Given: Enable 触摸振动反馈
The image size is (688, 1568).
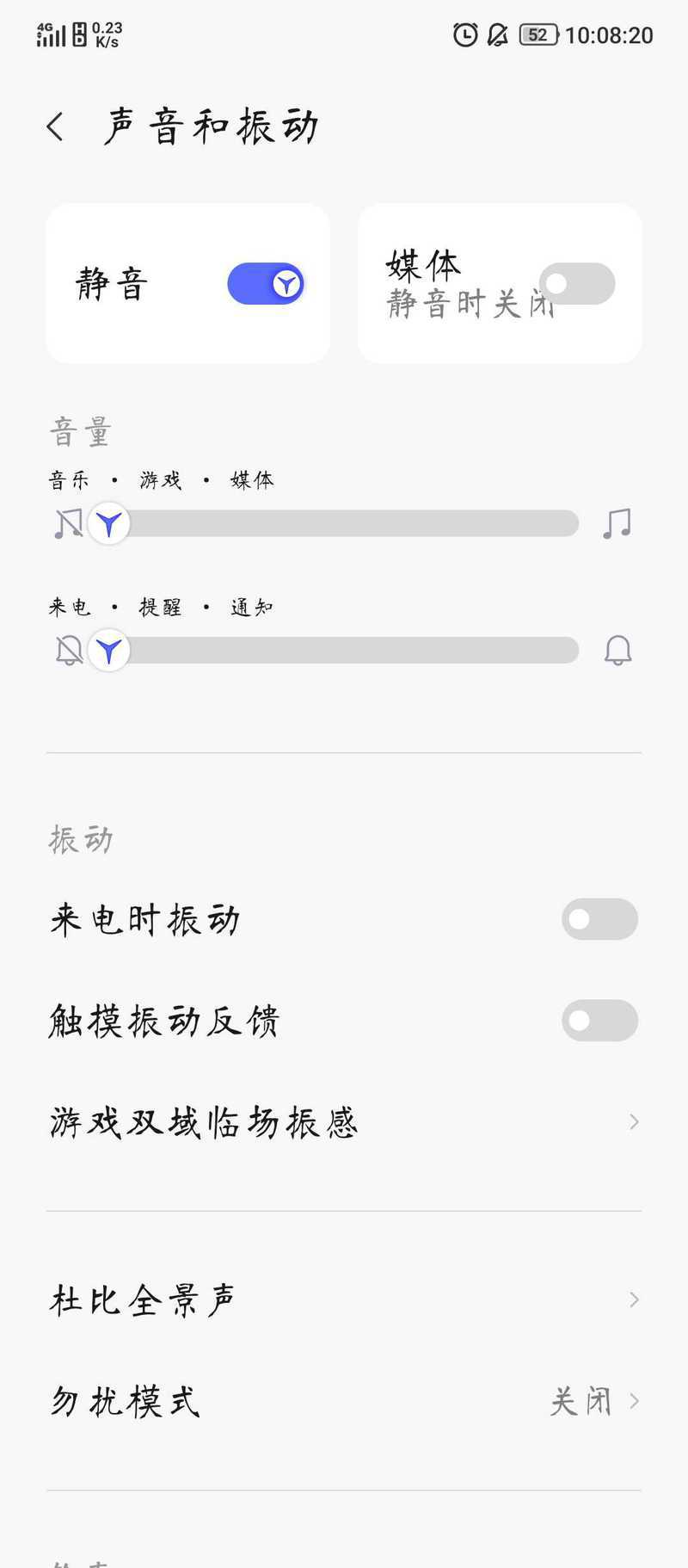Looking at the screenshot, I should click(x=599, y=1021).
